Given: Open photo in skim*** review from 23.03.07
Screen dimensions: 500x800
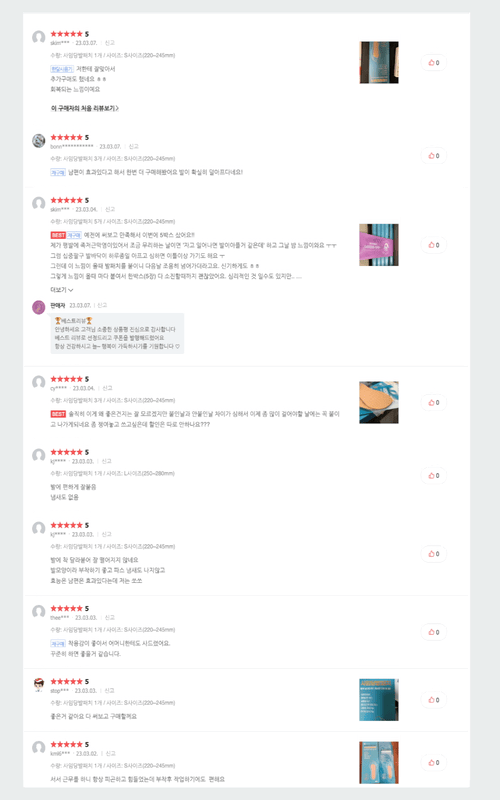Looking at the screenshot, I should point(379,63).
